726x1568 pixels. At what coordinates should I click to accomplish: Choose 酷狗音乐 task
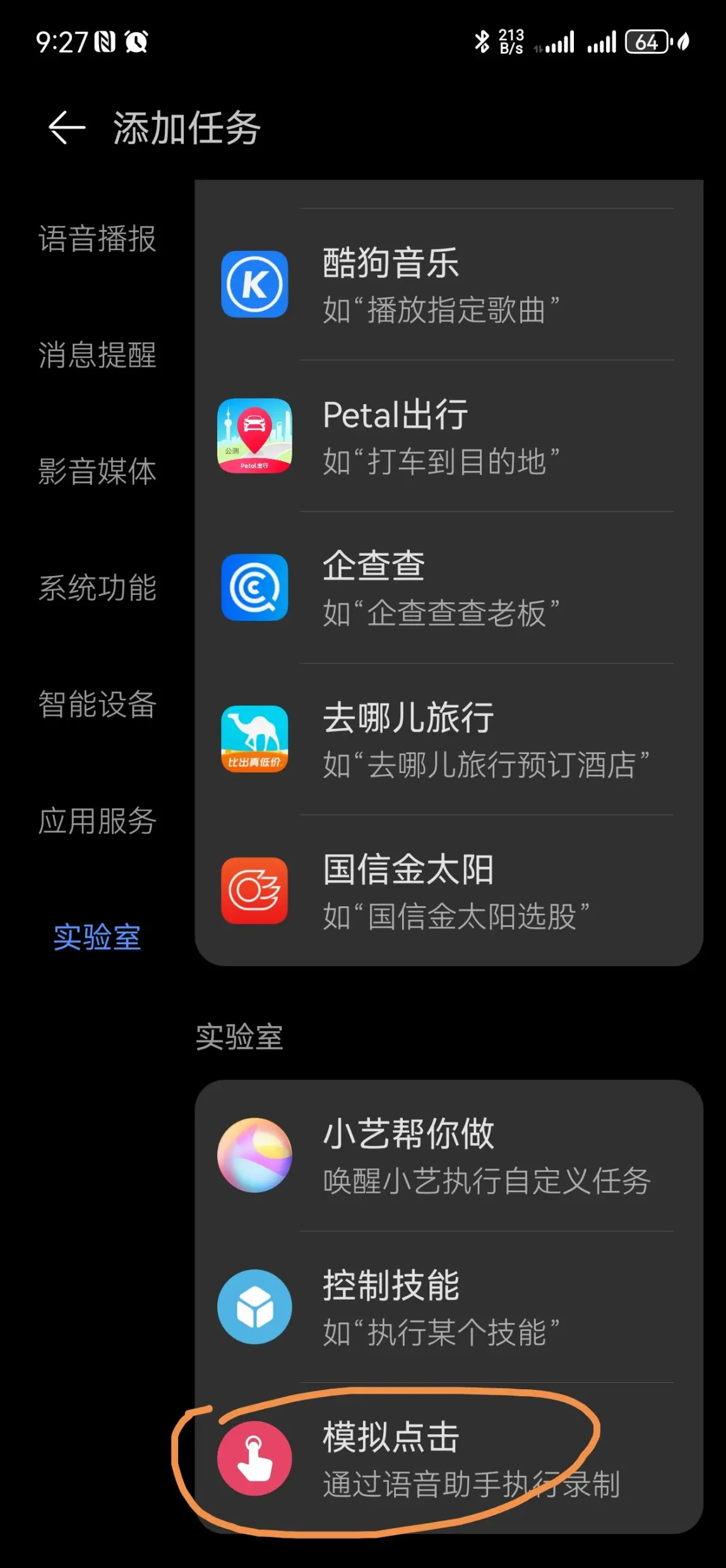[x=449, y=284]
